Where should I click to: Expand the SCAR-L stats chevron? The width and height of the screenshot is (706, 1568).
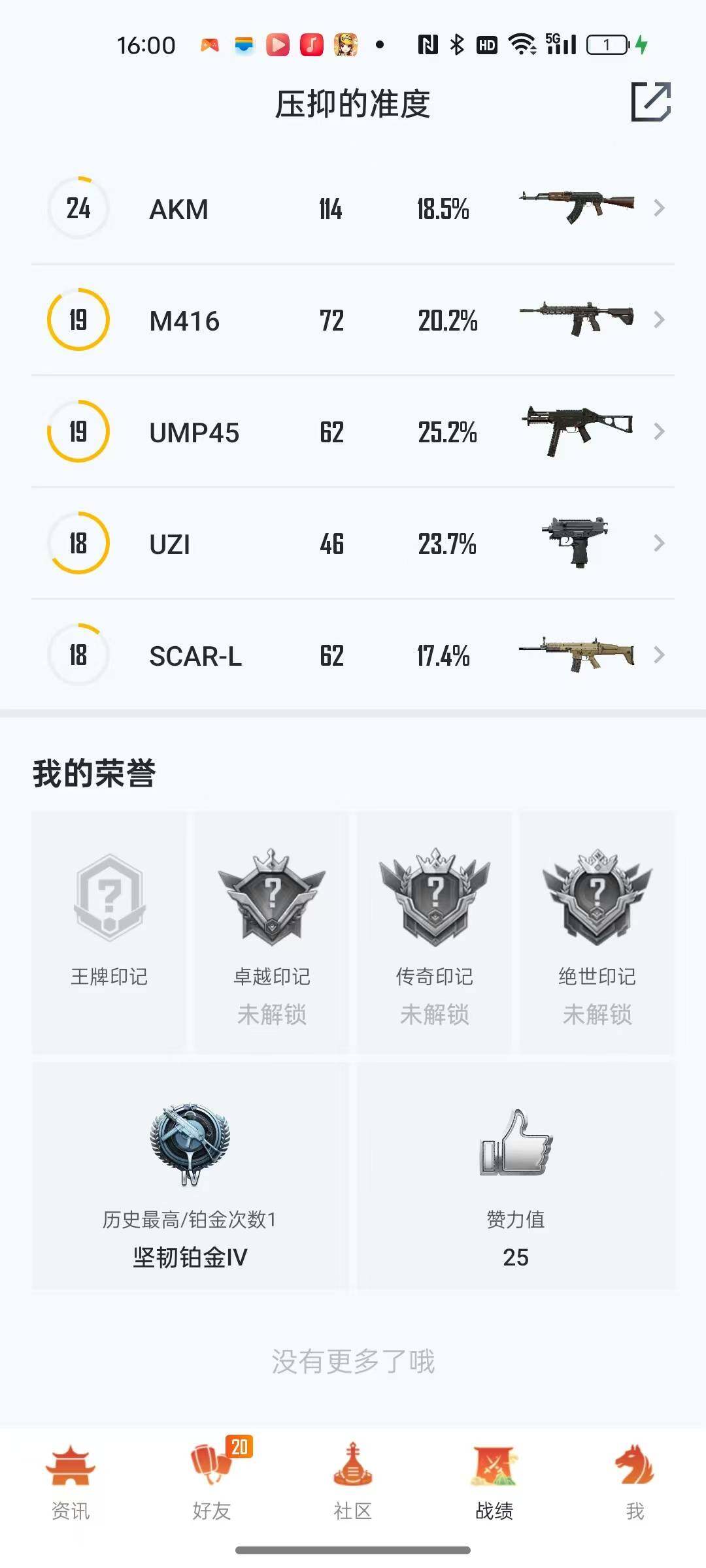tap(658, 655)
